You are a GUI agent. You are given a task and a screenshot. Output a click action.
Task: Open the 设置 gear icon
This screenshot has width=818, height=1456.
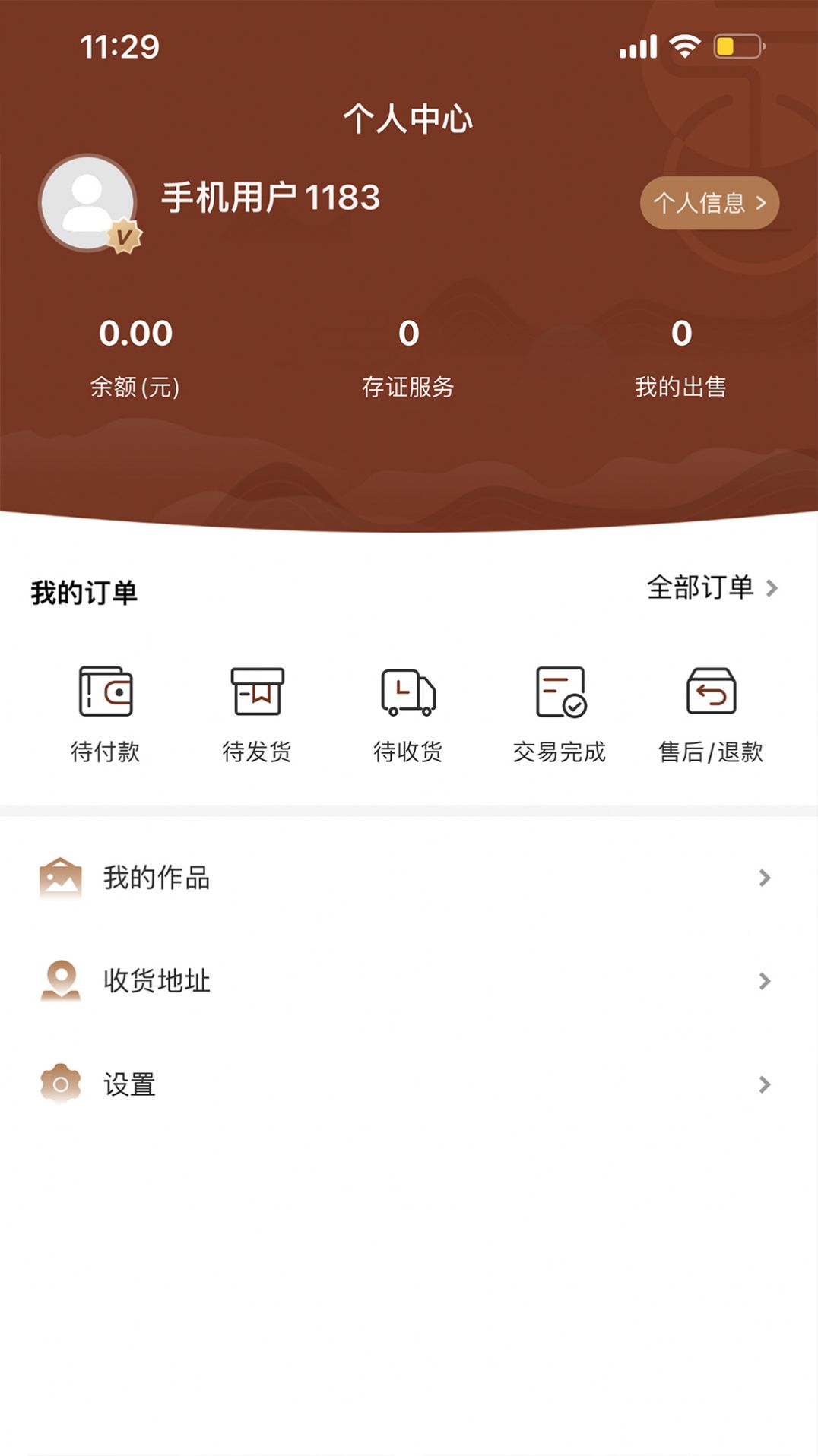click(61, 1084)
